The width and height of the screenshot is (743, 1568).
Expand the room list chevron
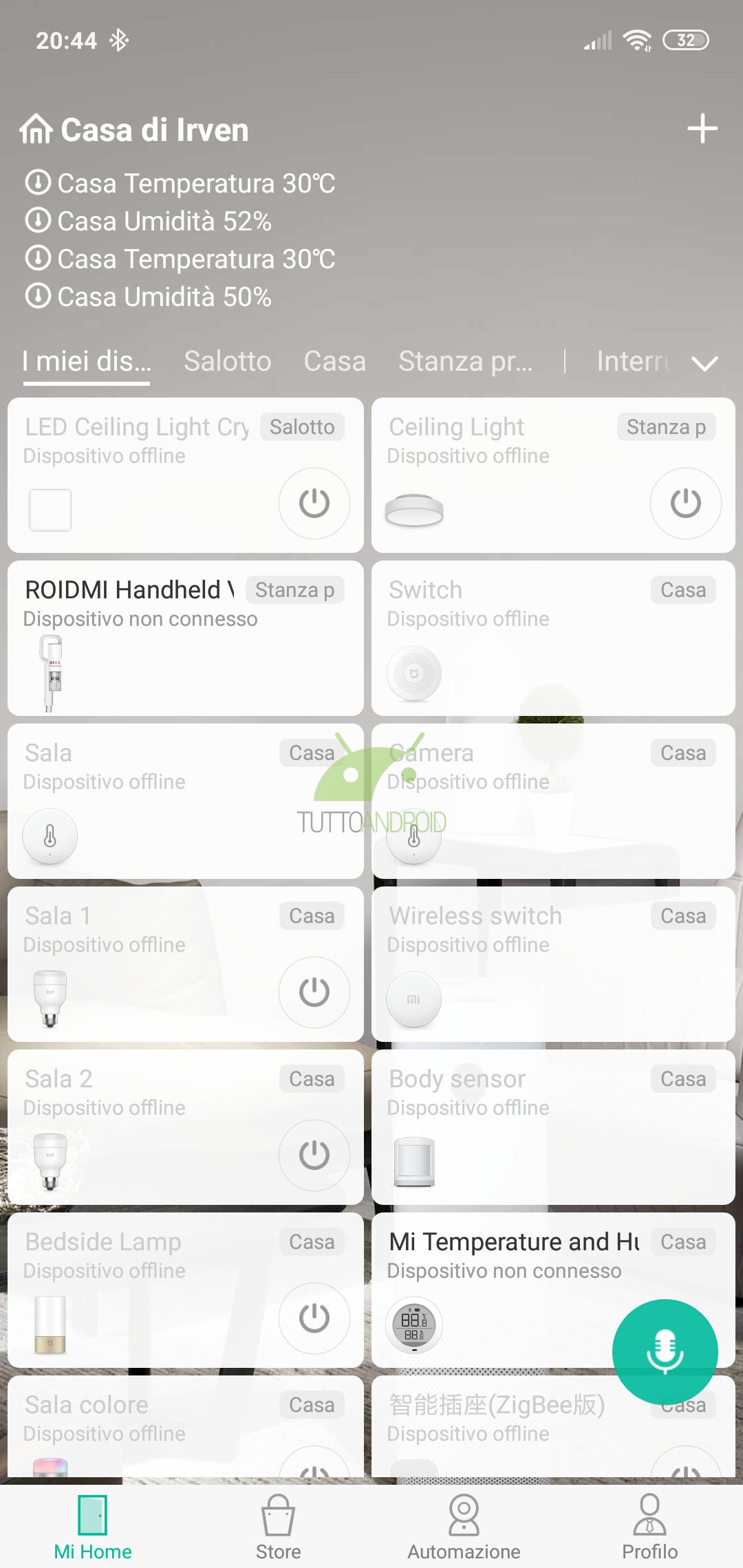pyautogui.click(x=704, y=362)
